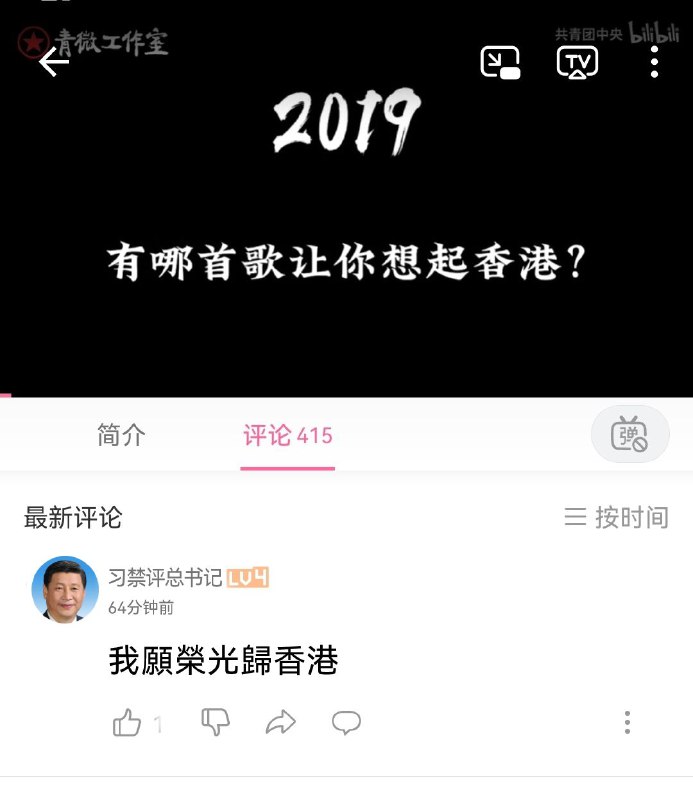The height and width of the screenshot is (800, 693).
Task: Cast the video to TV
Action: click(x=577, y=62)
